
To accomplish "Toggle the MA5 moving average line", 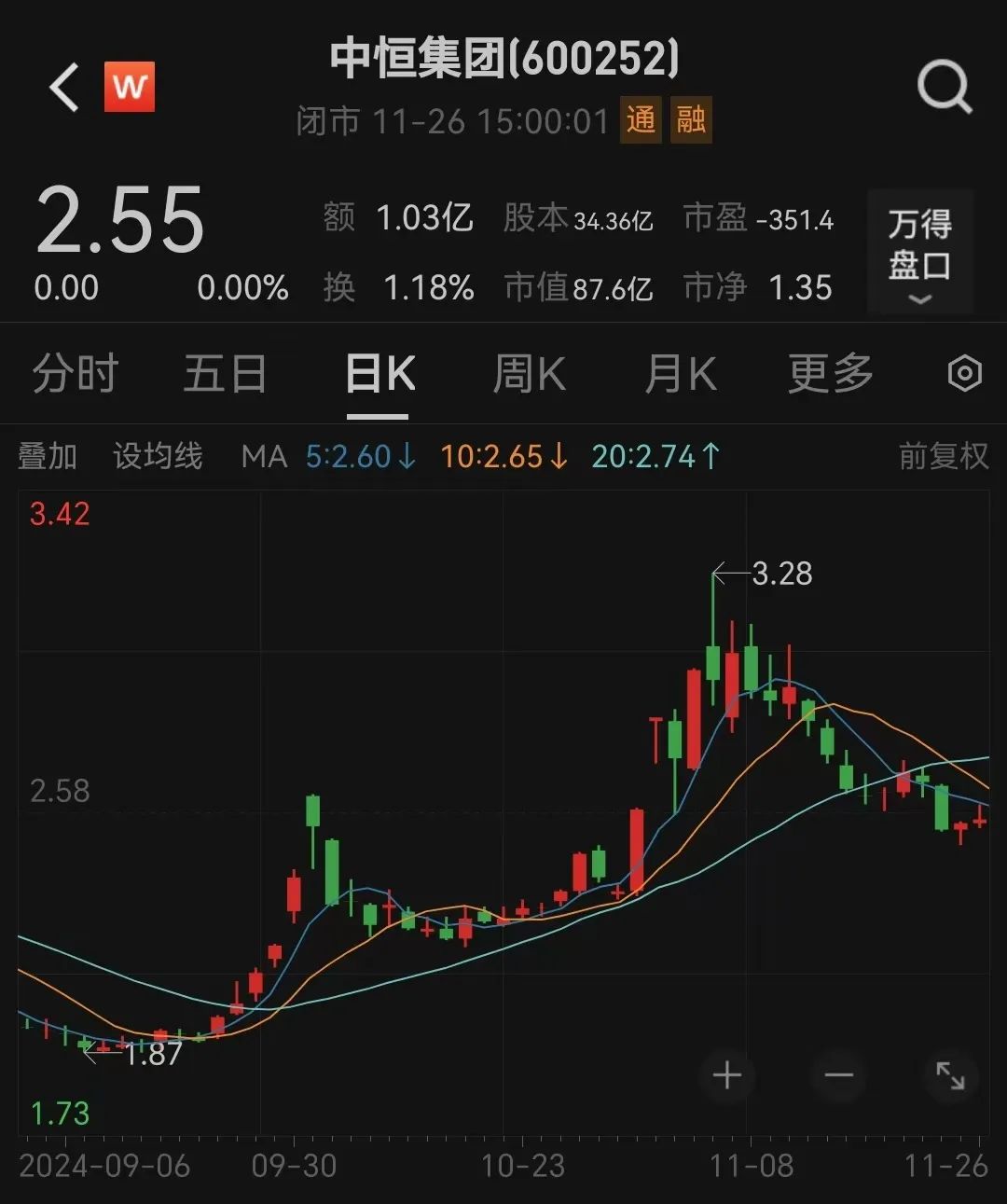I will (x=357, y=456).
